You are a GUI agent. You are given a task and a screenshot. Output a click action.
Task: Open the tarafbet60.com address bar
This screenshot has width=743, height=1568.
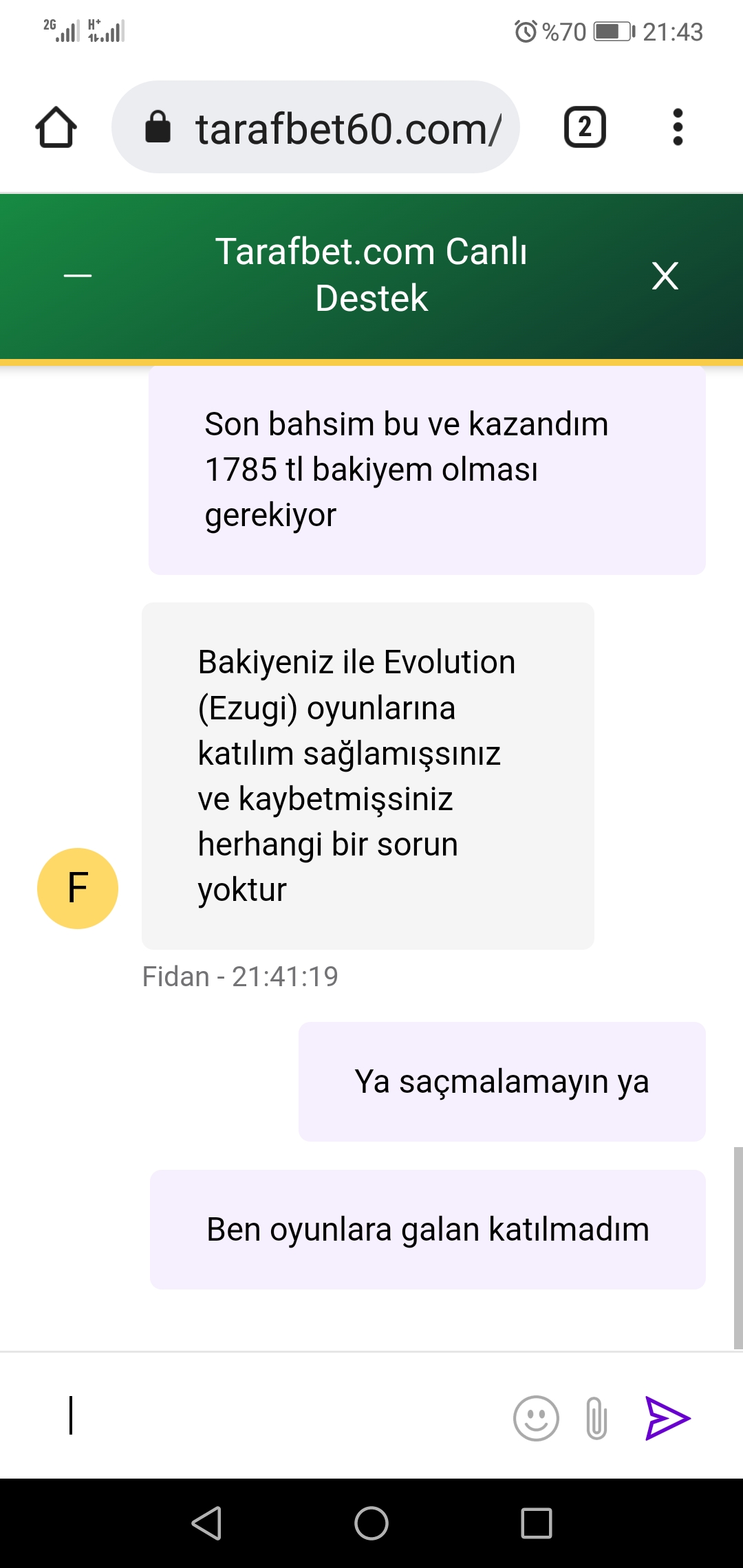[x=316, y=127]
